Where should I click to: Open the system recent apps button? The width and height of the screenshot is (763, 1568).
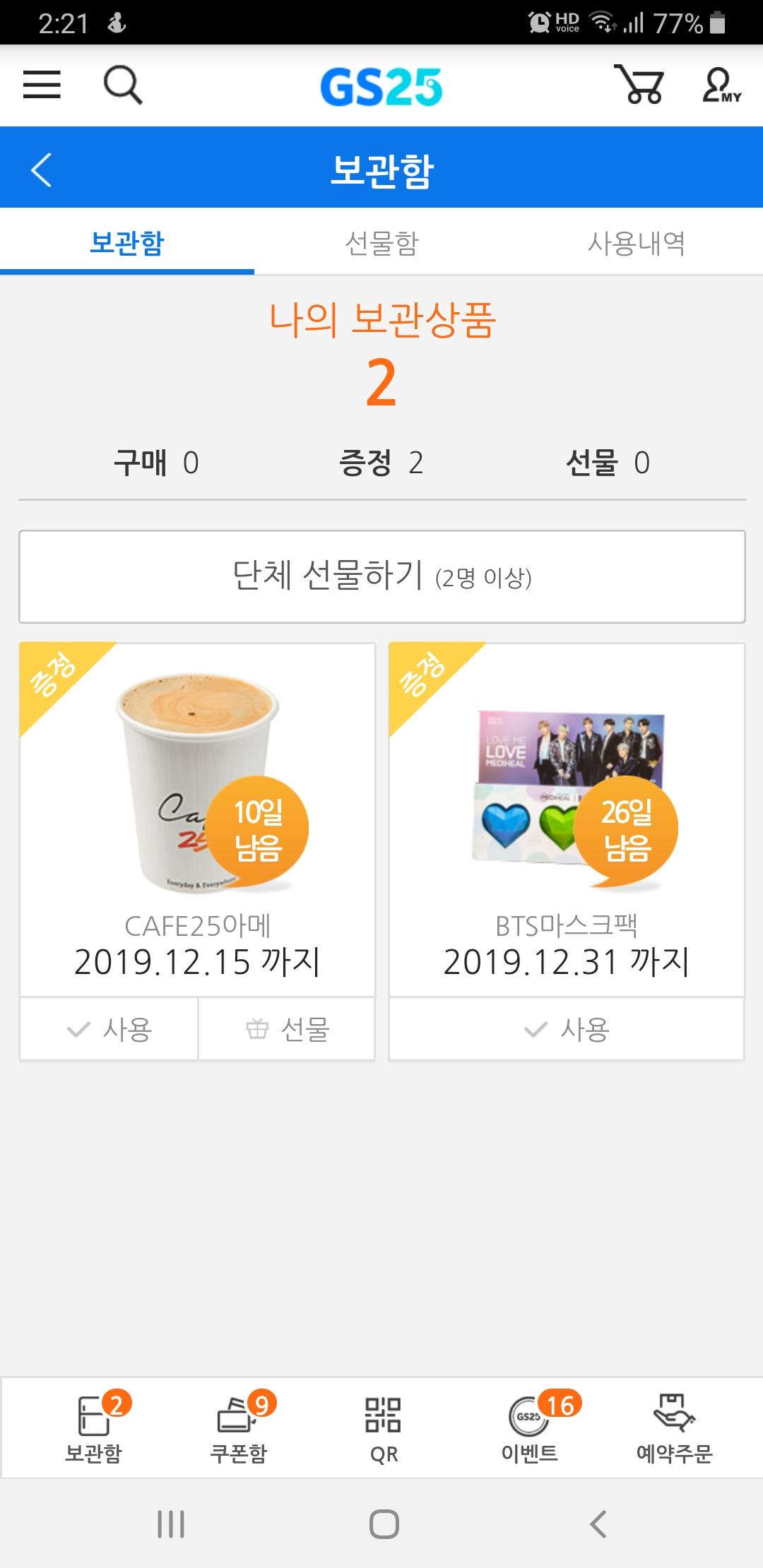(x=171, y=1524)
